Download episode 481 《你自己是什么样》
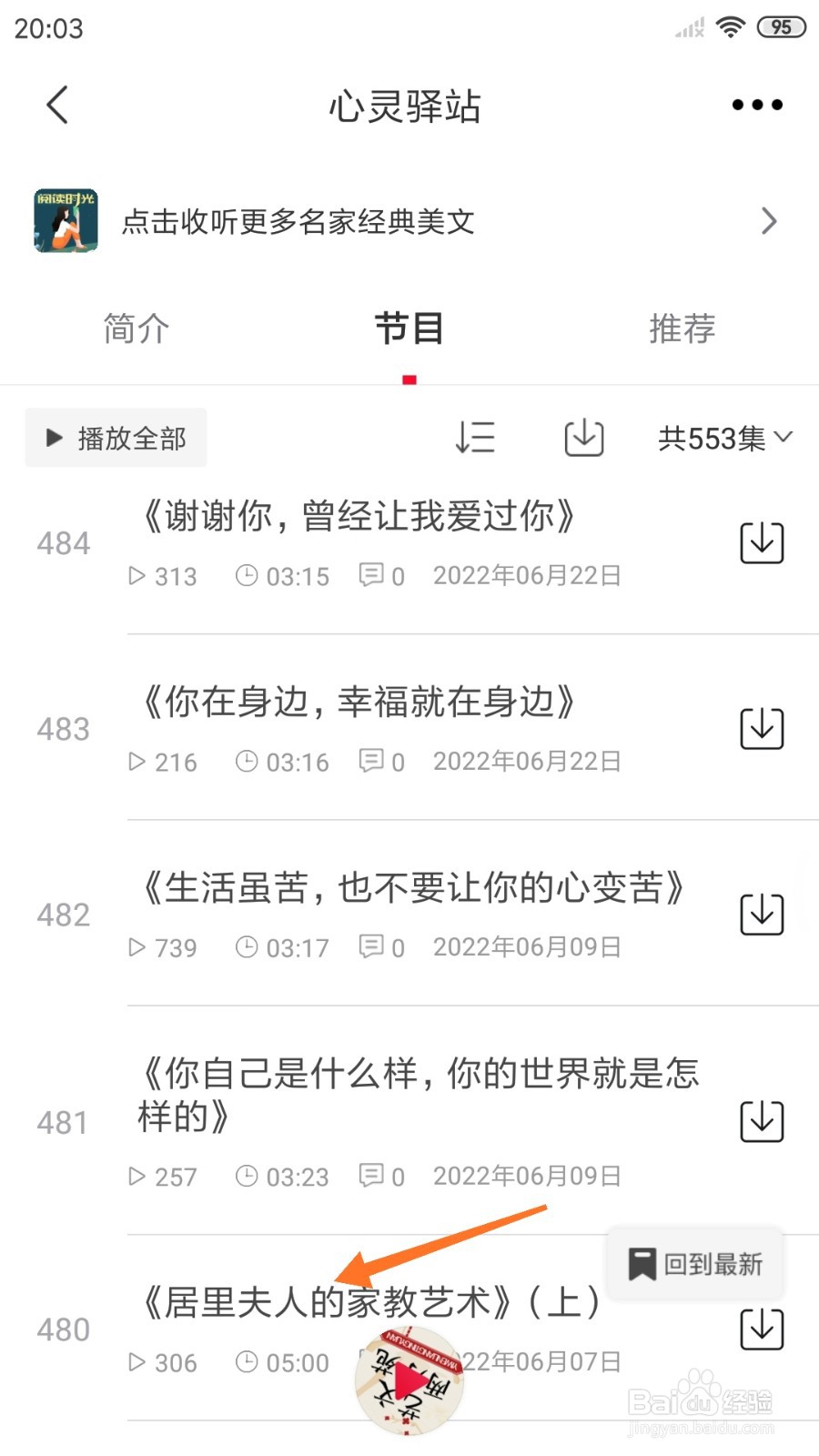This screenshot has width=819, height=1456. pyautogui.click(x=762, y=1121)
